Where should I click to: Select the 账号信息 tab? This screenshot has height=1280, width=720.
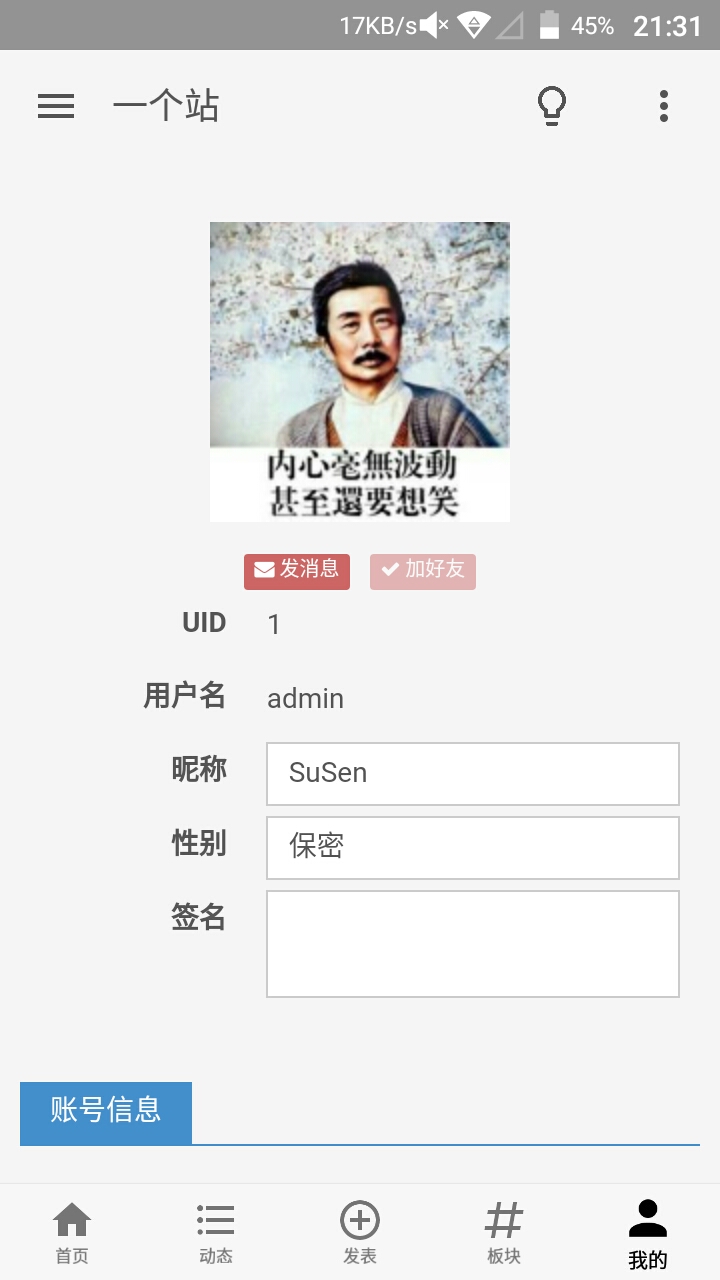[x=106, y=1111]
